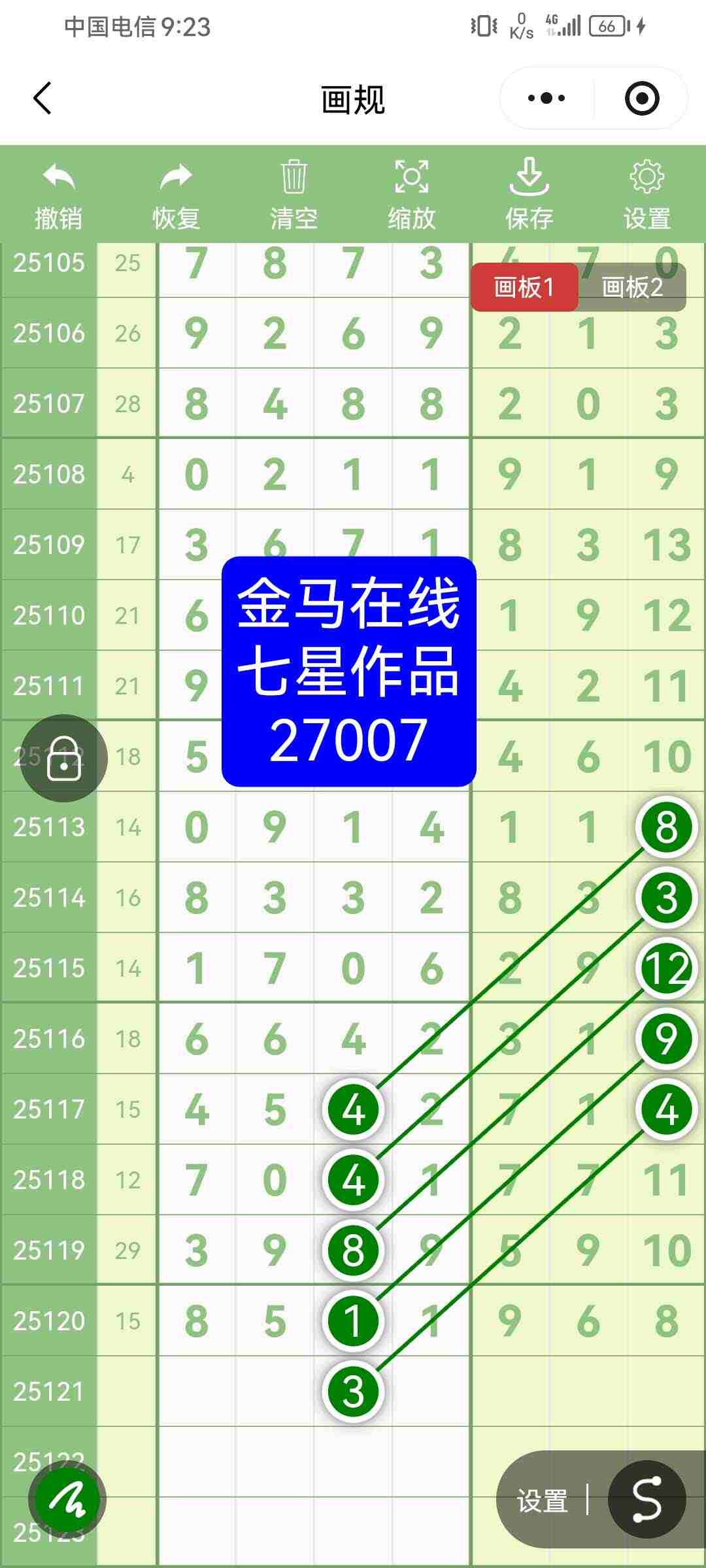This screenshot has width=706, height=1568.
Task: Tap the circular mini-program button at top right
Action: (x=643, y=97)
